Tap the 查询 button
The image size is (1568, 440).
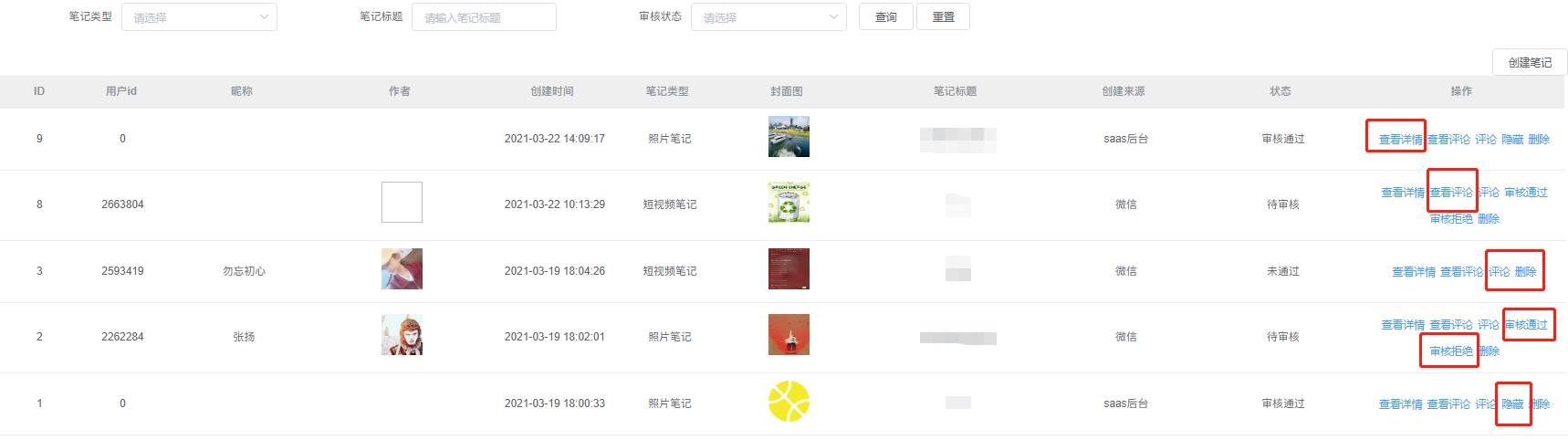click(885, 17)
